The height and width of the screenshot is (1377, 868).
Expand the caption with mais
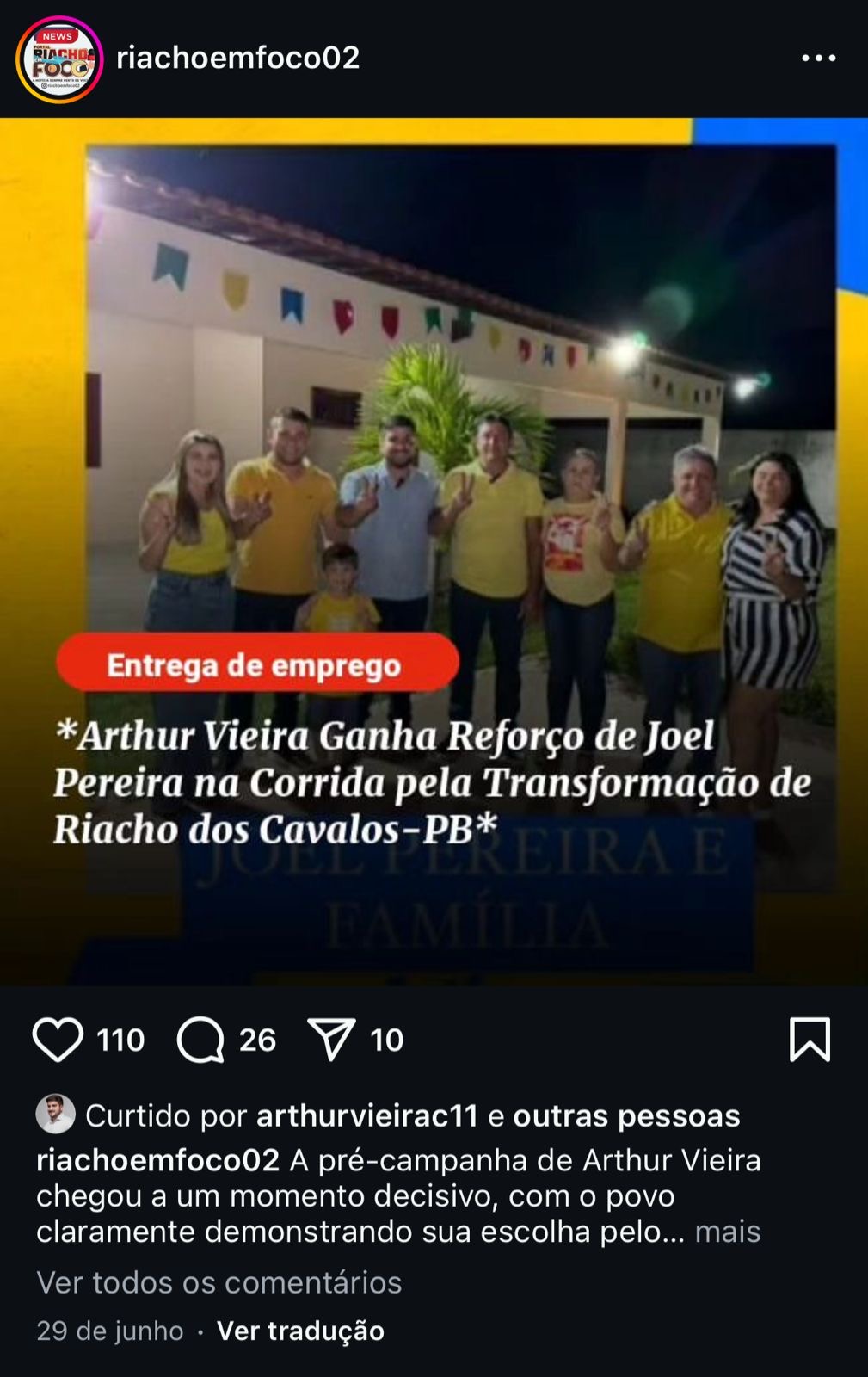[x=728, y=1232]
